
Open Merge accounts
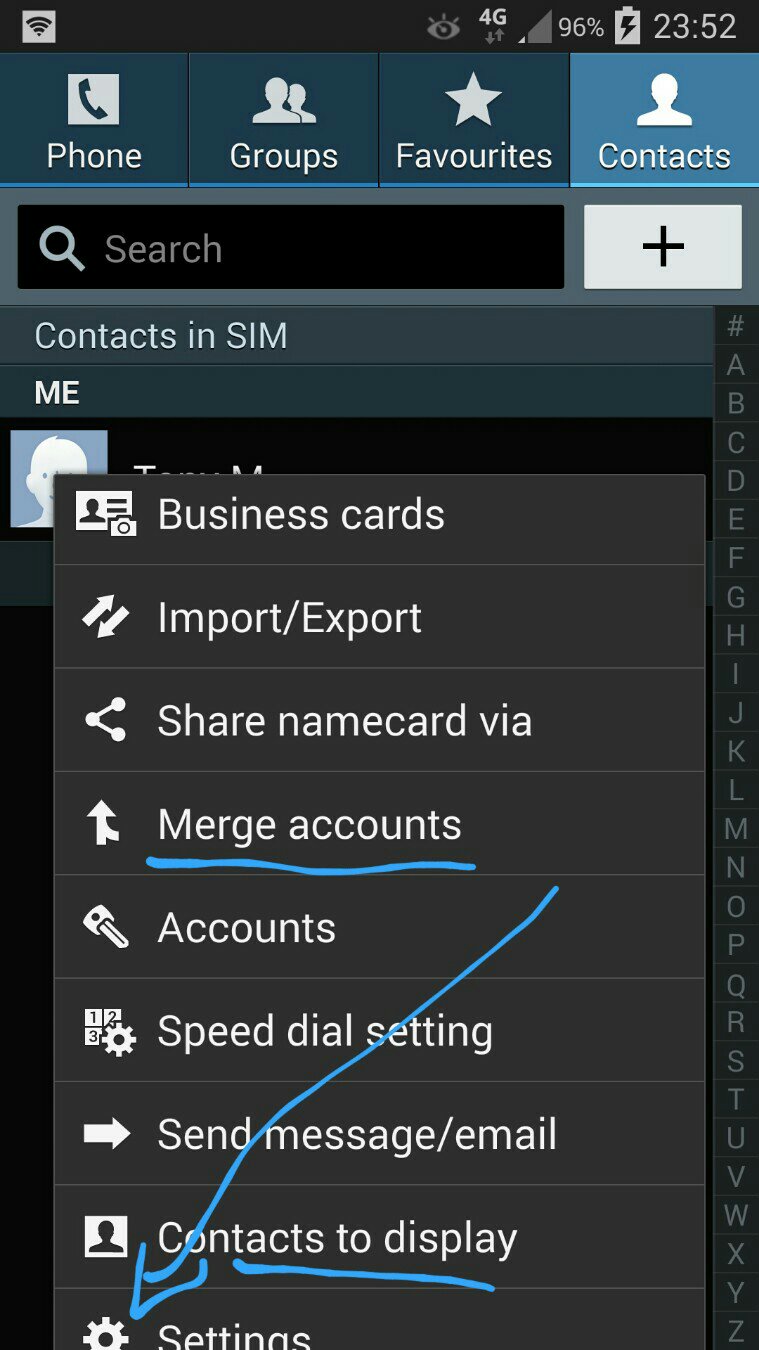click(x=379, y=825)
